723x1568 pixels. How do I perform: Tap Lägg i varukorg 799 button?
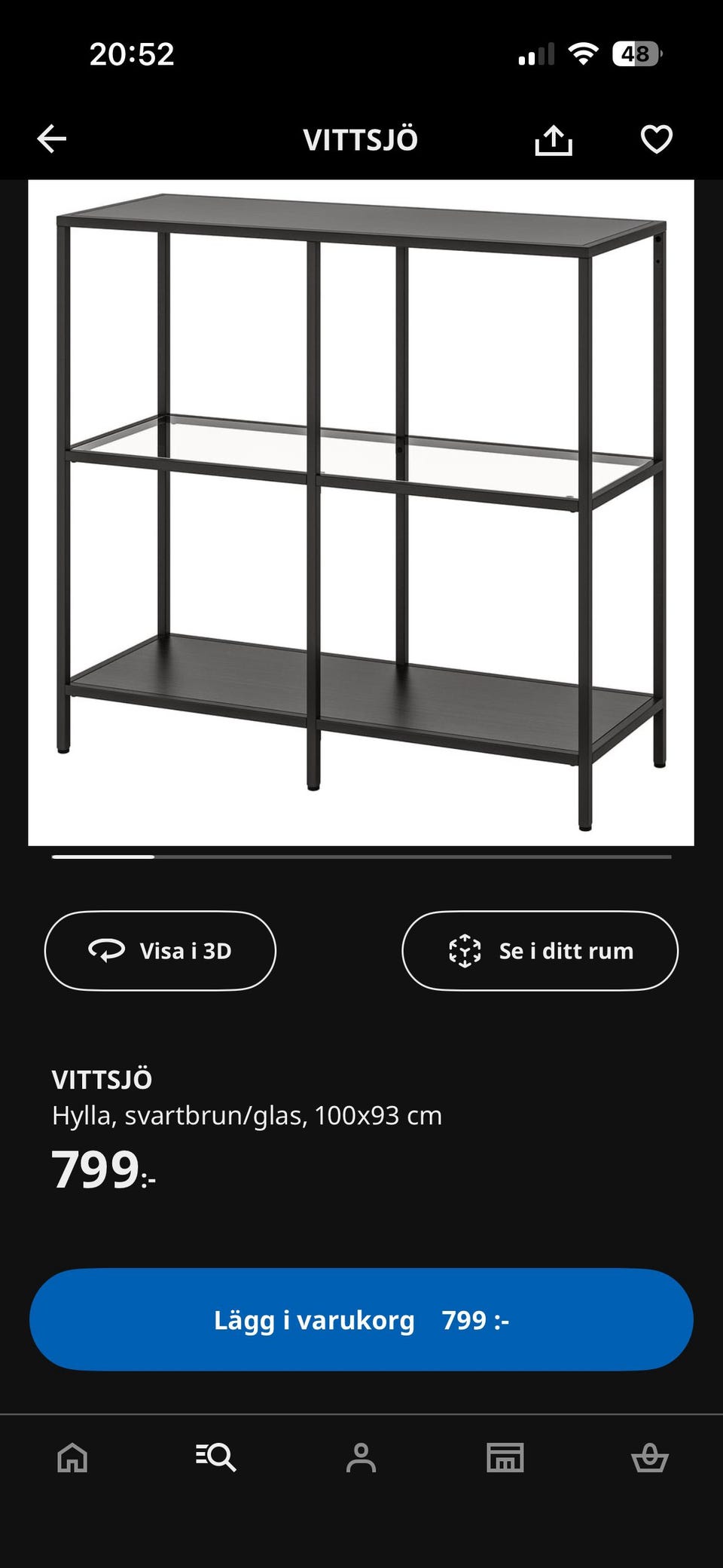click(x=361, y=1320)
